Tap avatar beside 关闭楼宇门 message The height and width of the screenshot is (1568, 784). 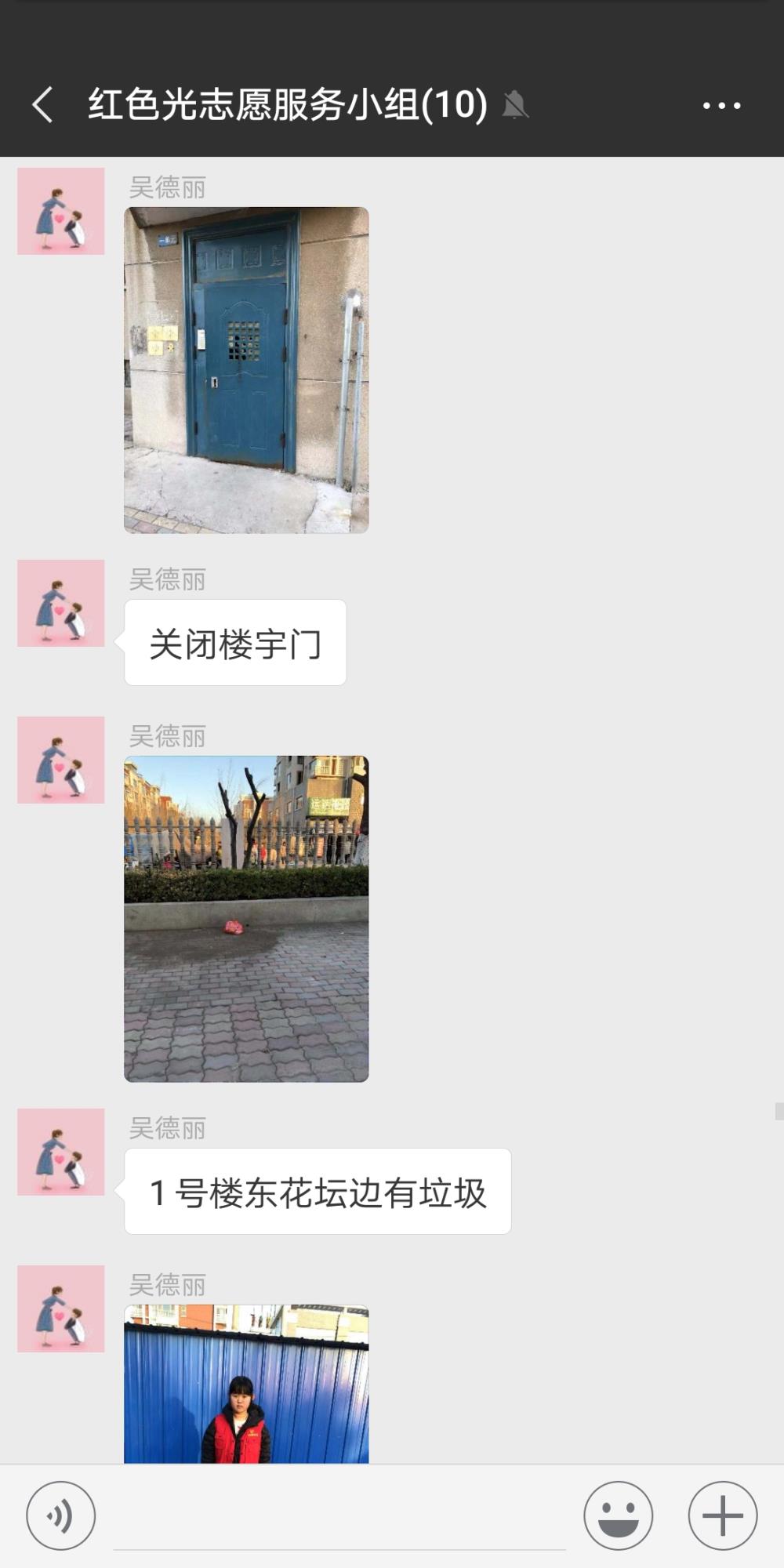[61, 603]
